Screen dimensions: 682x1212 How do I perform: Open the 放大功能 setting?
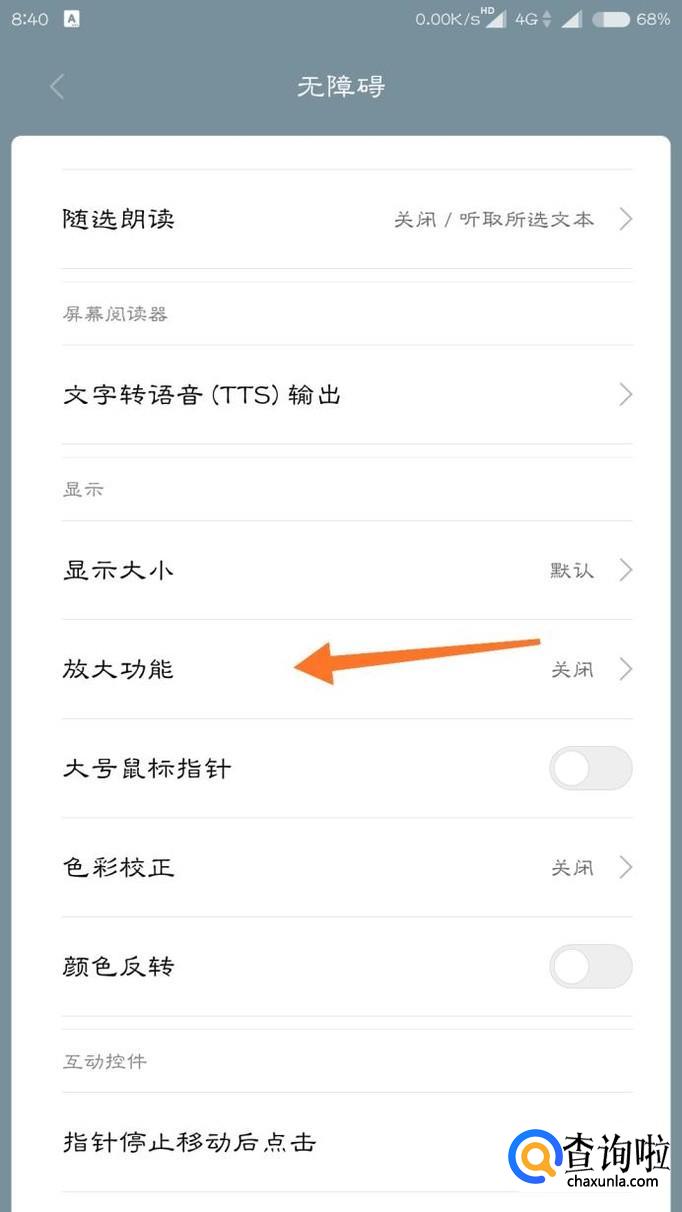(340, 669)
